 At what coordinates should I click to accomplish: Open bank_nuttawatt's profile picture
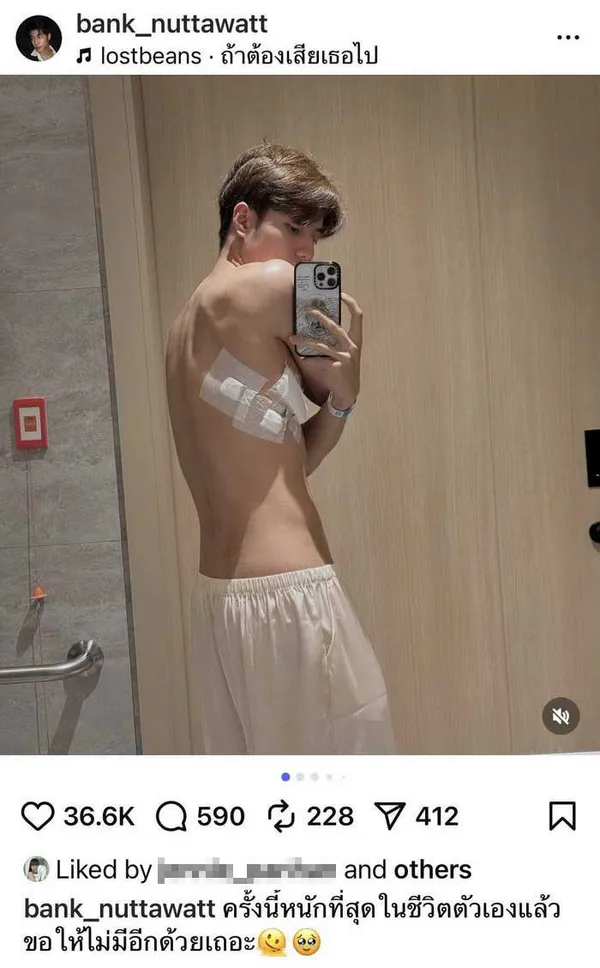coord(39,38)
